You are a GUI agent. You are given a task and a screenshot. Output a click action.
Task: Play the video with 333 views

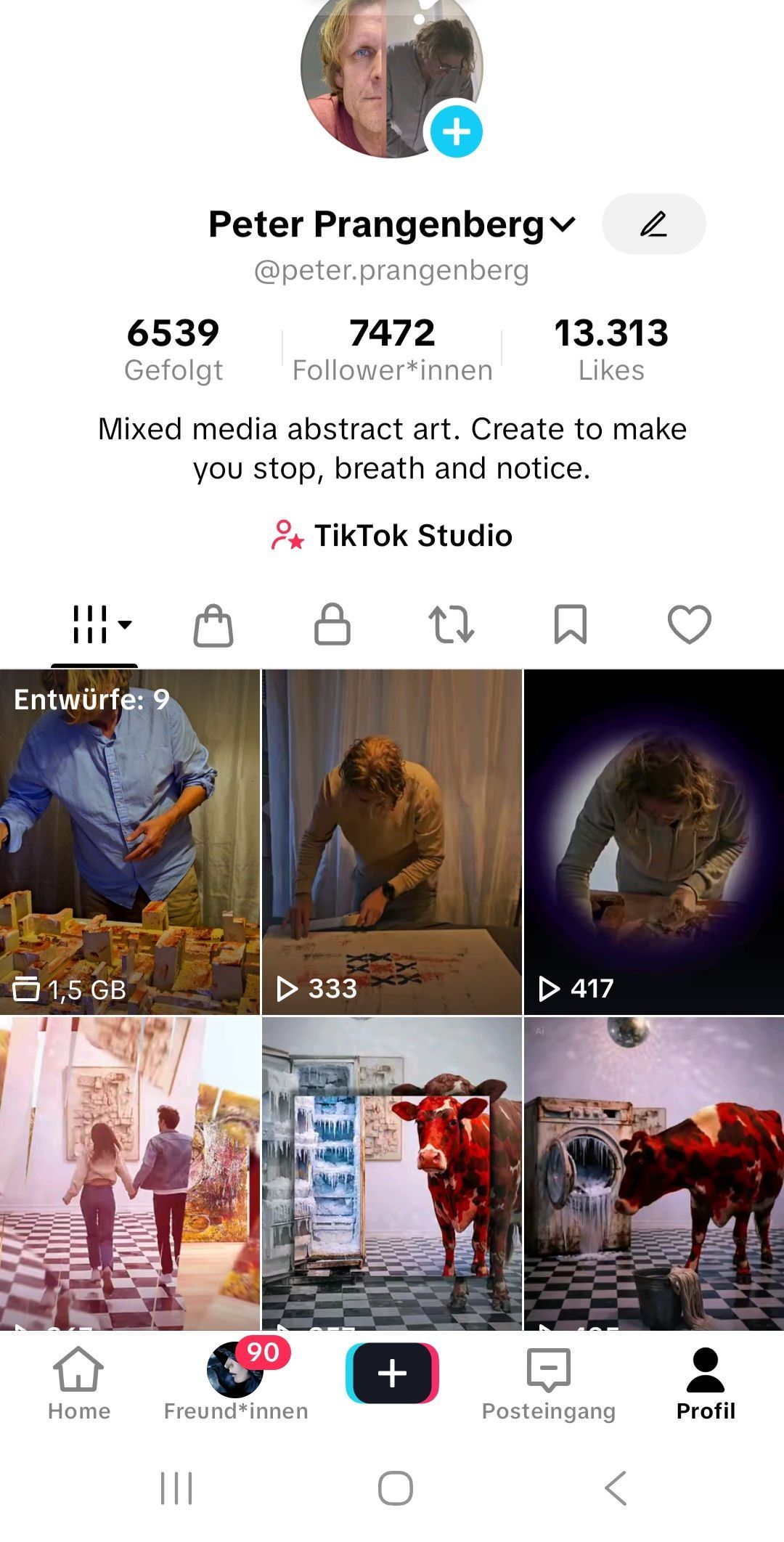pyautogui.click(x=392, y=842)
